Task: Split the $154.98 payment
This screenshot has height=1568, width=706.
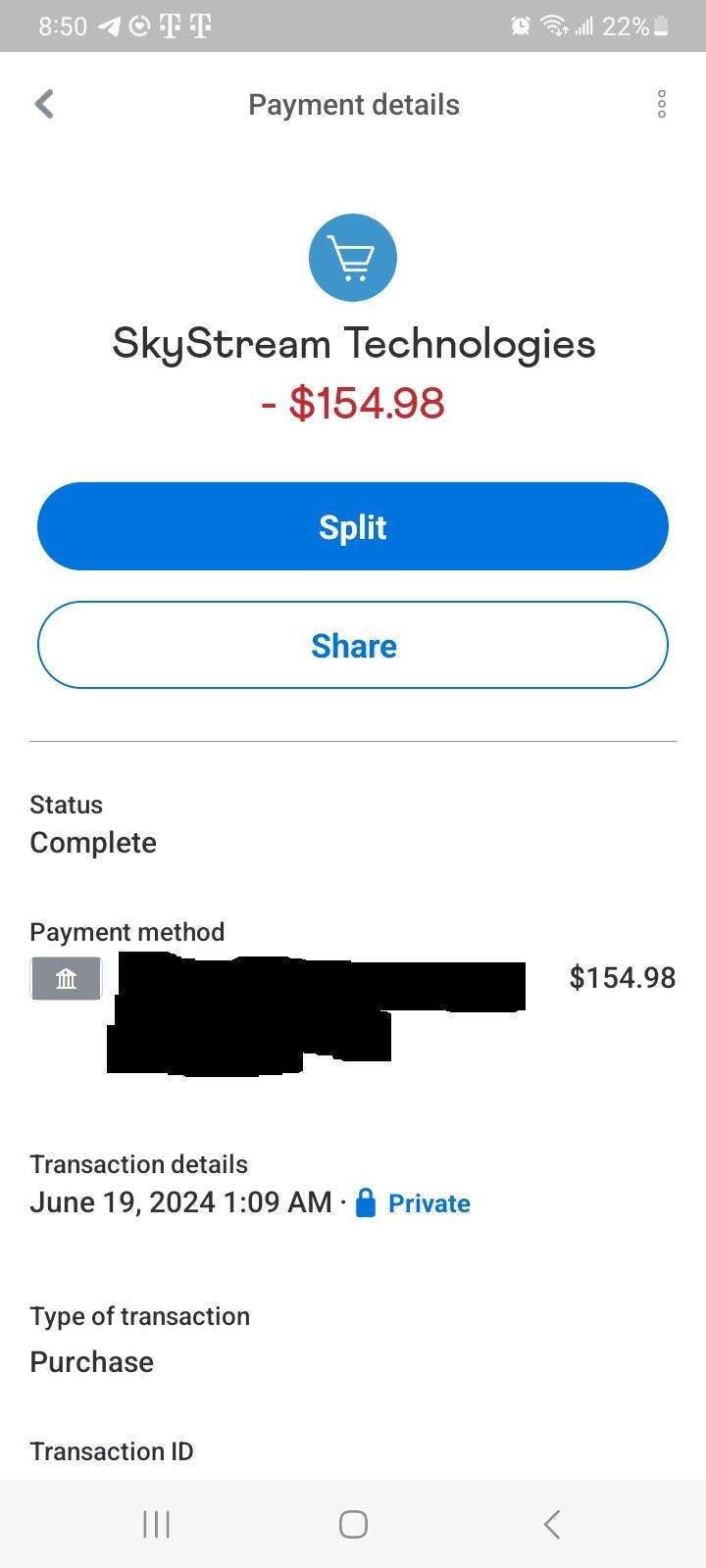Action: pos(353,526)
